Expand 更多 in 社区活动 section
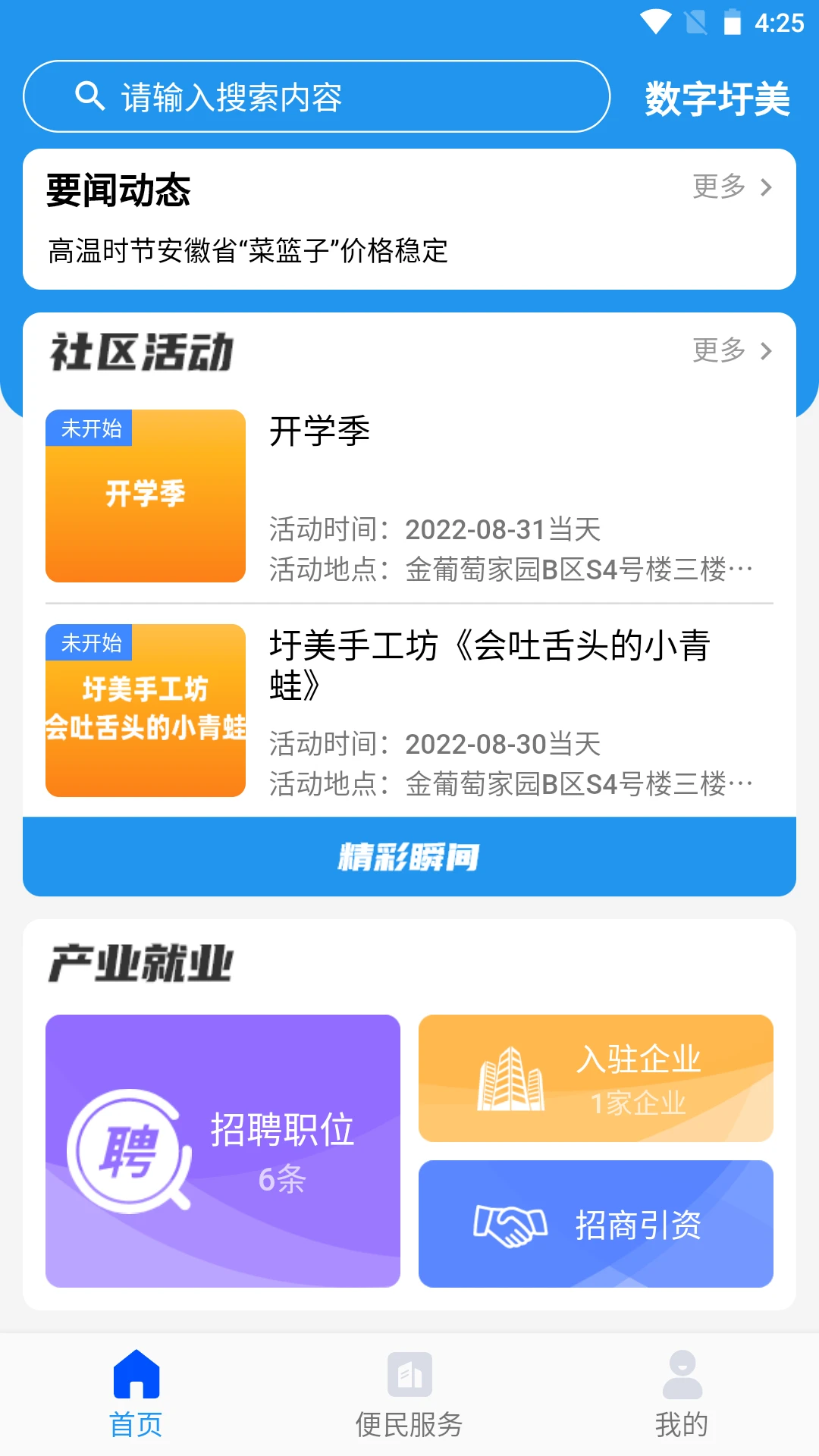The width and height of the screenshot is (819, 1456). (x=717, y=351)
